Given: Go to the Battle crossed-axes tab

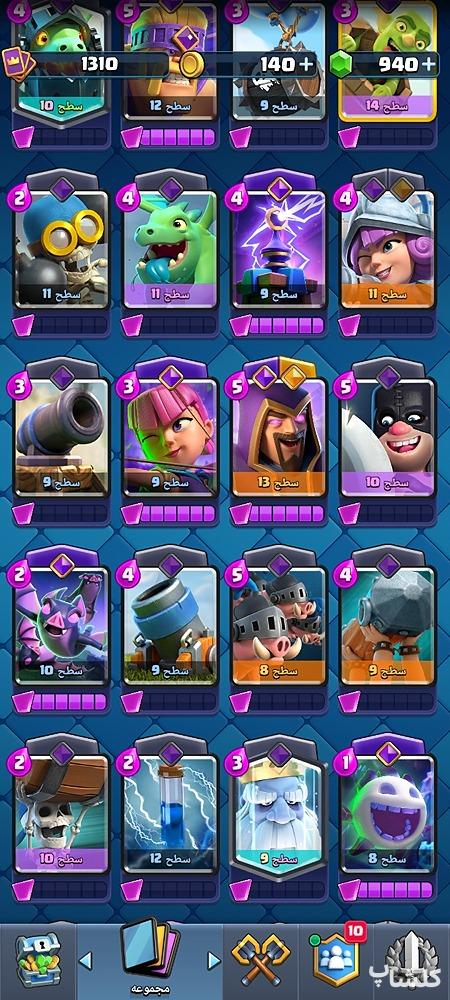Looking at the screenshot, I should [260, 959].
